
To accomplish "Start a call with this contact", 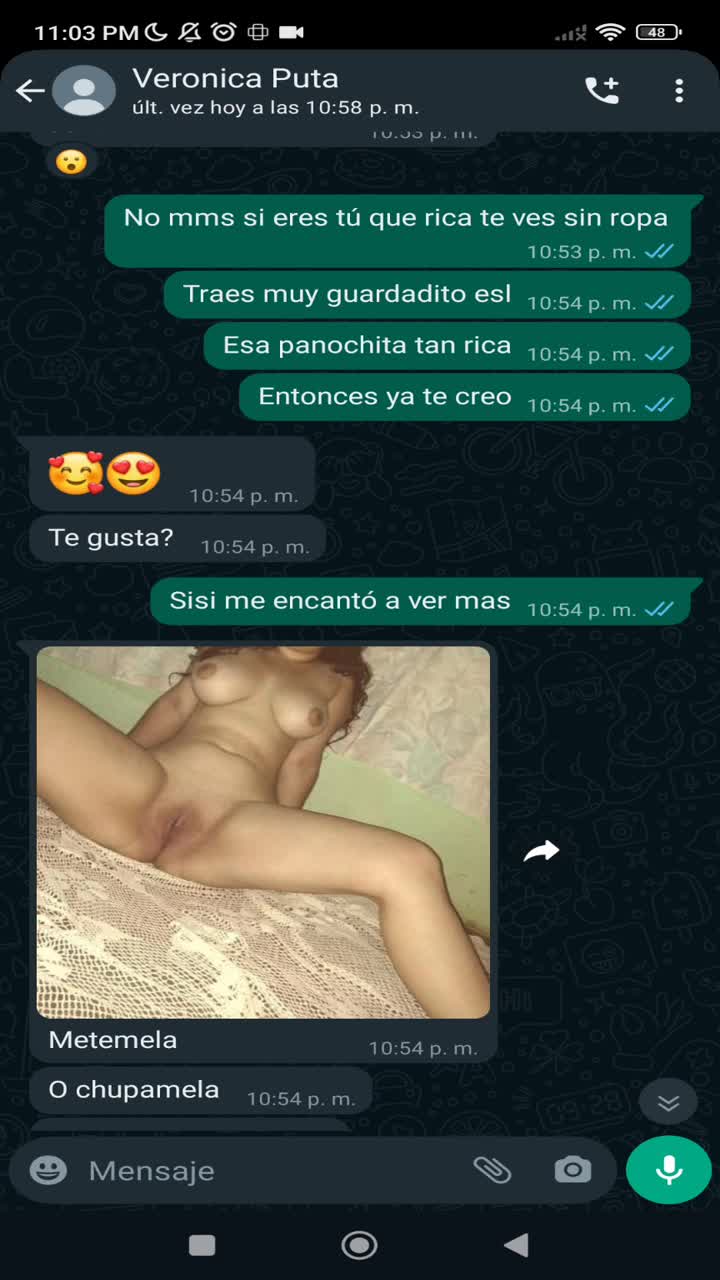I will click(602, 91).
